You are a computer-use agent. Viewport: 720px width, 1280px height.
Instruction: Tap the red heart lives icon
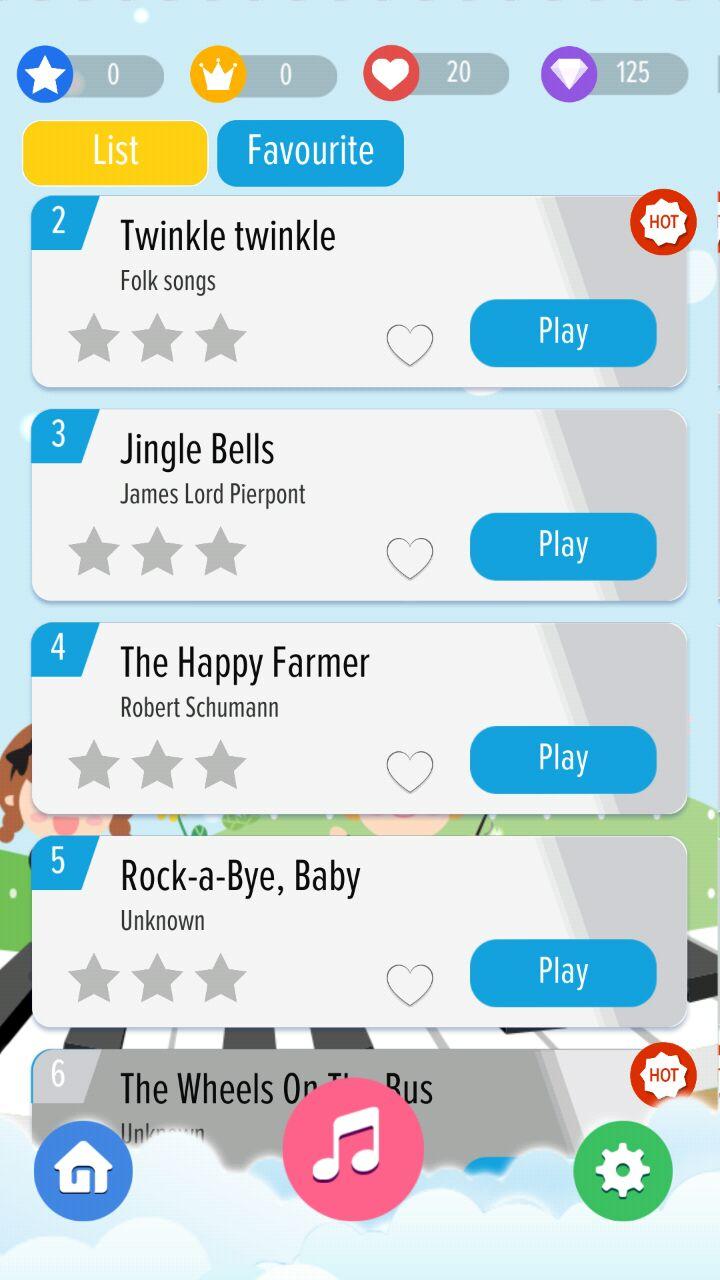point(391,73)
